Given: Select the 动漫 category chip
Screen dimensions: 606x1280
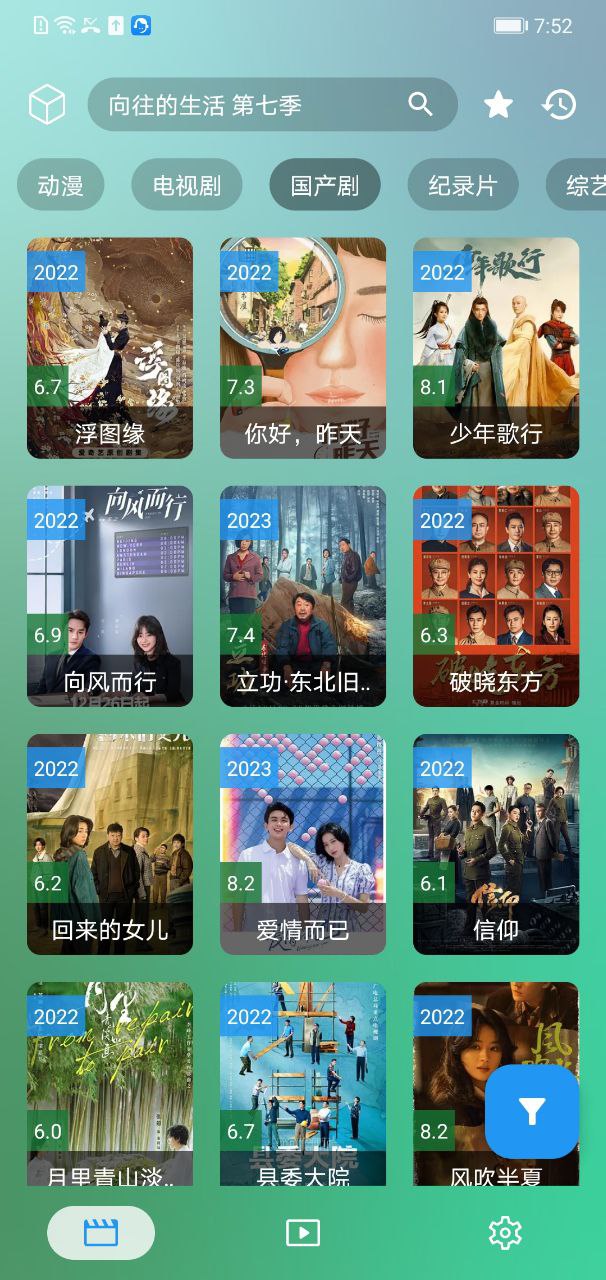Looking at the screenshot, I should 60,185.
